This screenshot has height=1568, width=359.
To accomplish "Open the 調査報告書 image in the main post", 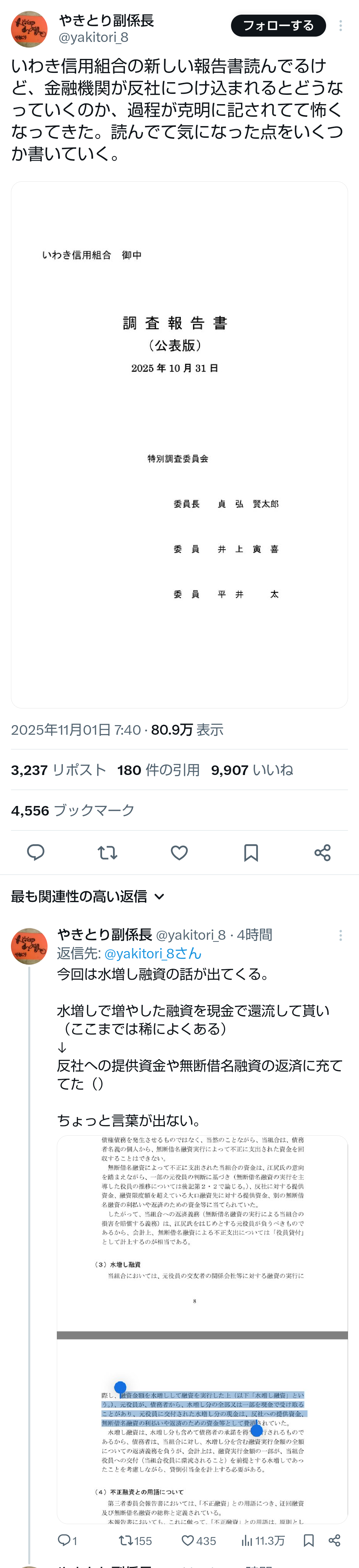I will pos(179,444).
